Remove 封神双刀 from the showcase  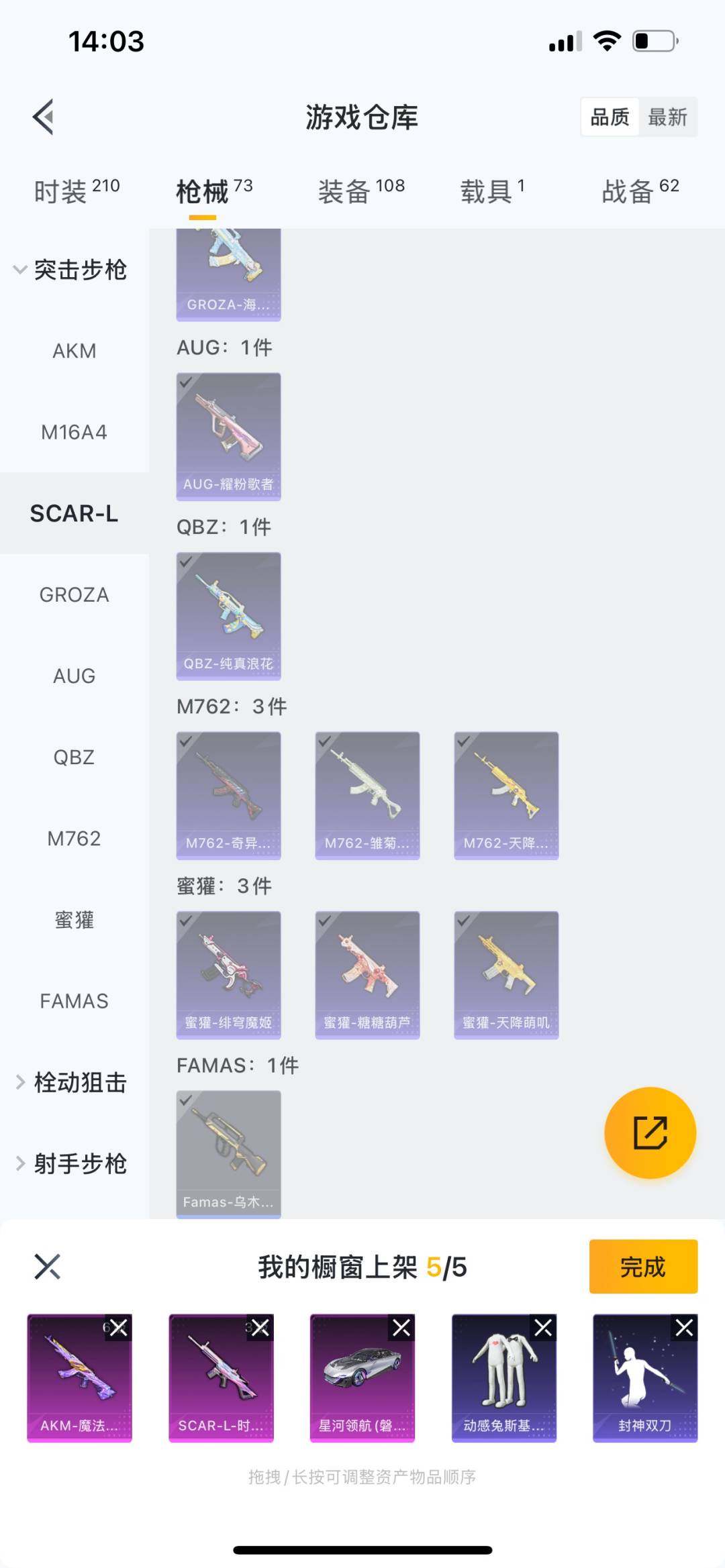pyautogui.click(x=684, y=1327)
